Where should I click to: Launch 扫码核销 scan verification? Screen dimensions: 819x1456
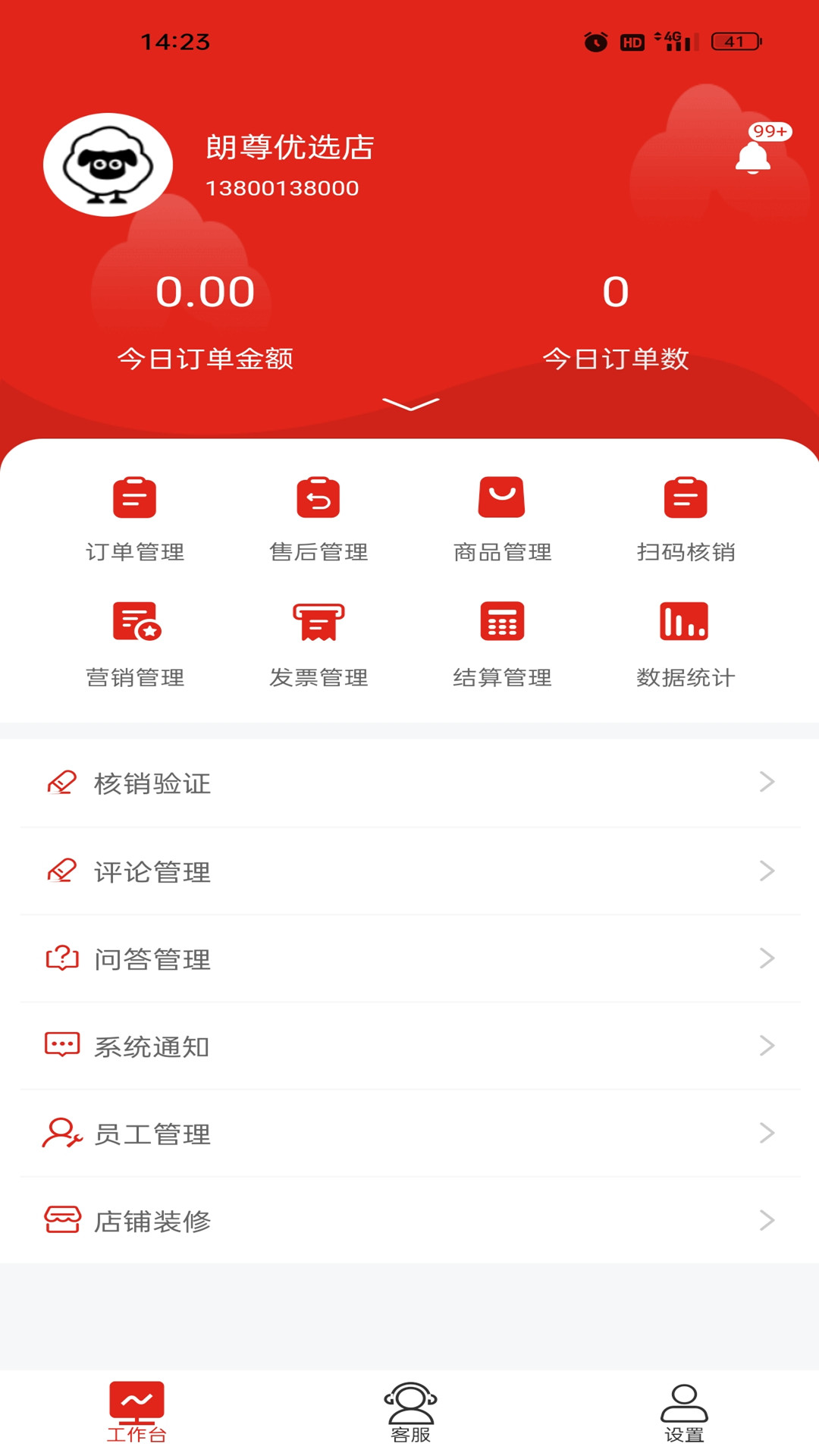click(x=686, y=518)
